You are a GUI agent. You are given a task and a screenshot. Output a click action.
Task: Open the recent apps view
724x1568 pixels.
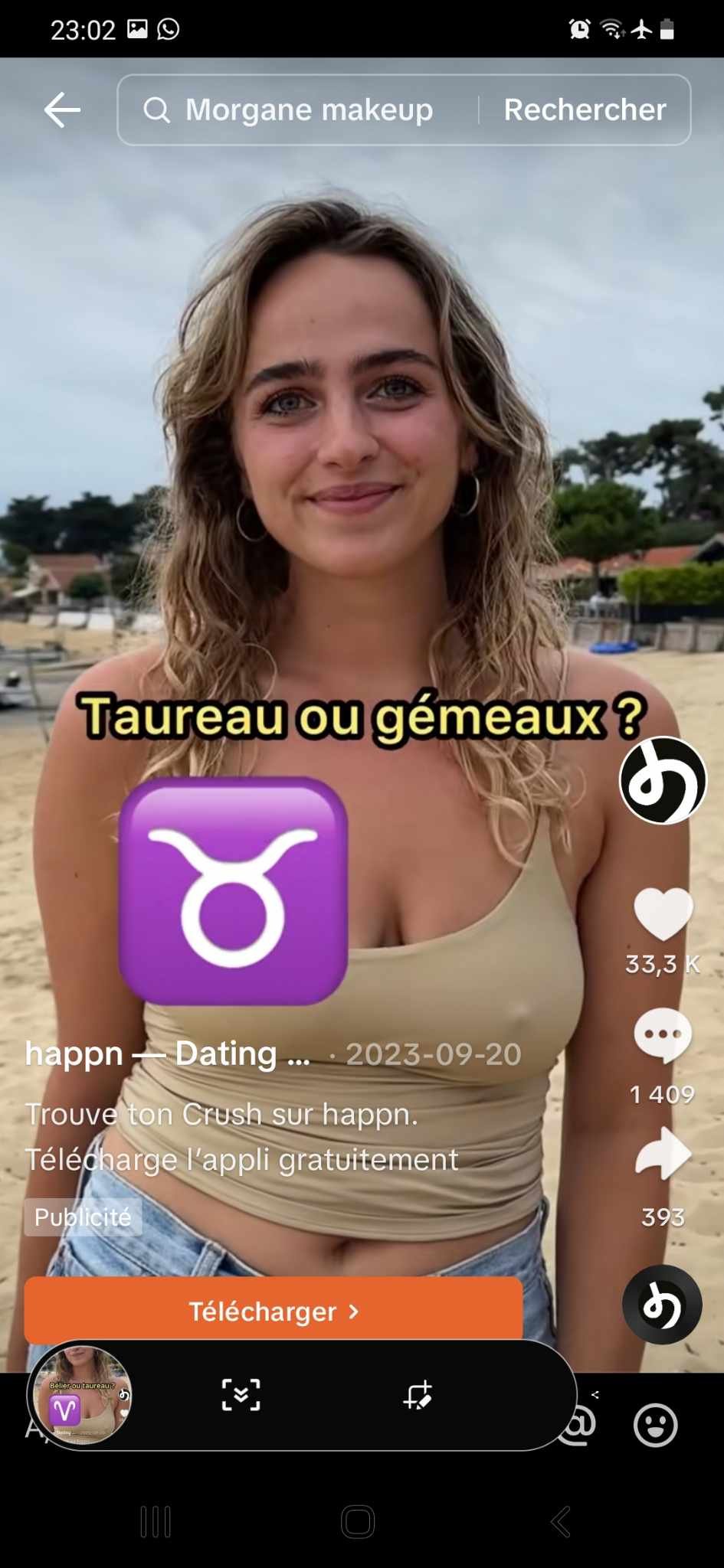[x=156, y=1521]
